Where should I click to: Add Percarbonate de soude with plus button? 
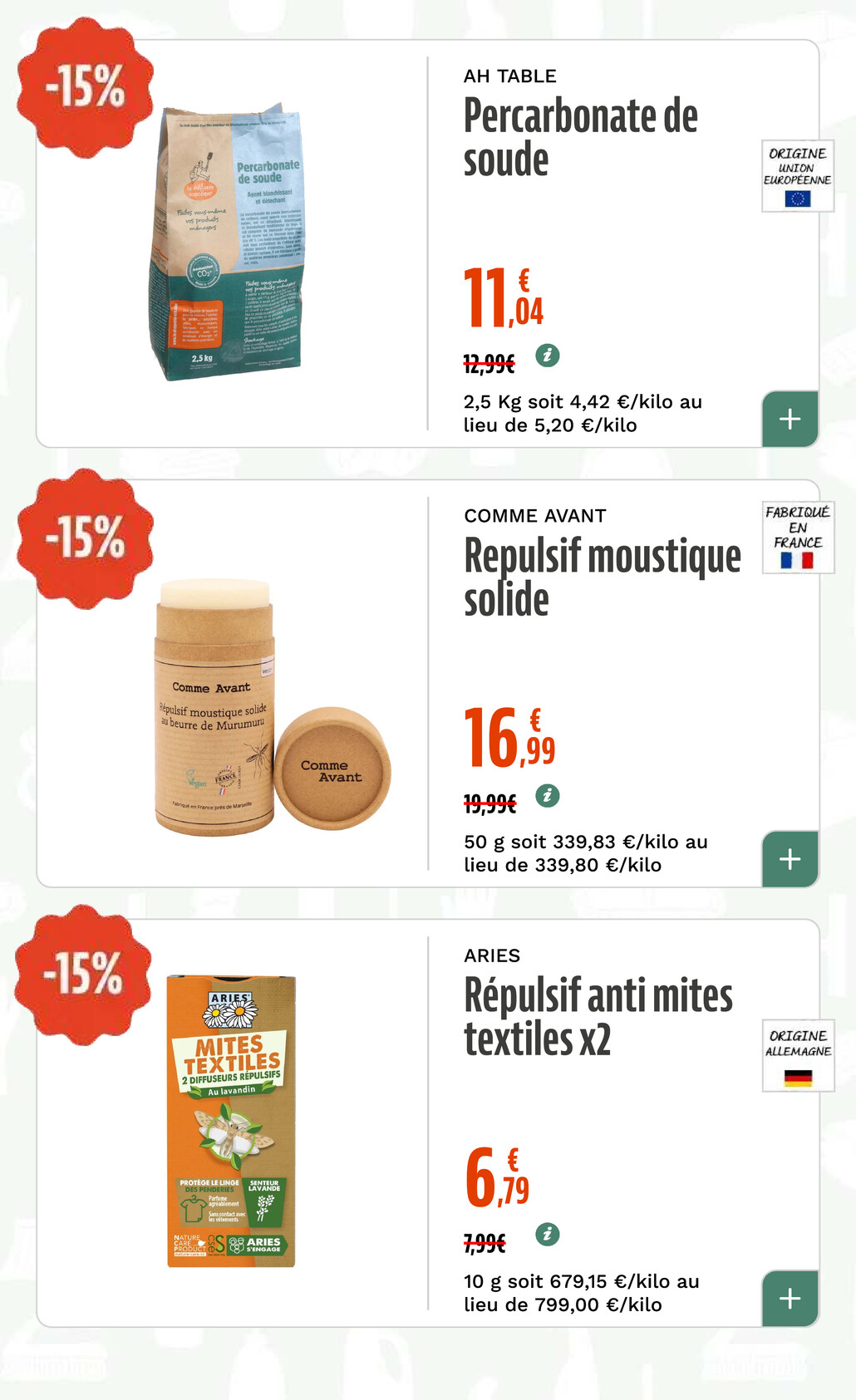(790, 419)
